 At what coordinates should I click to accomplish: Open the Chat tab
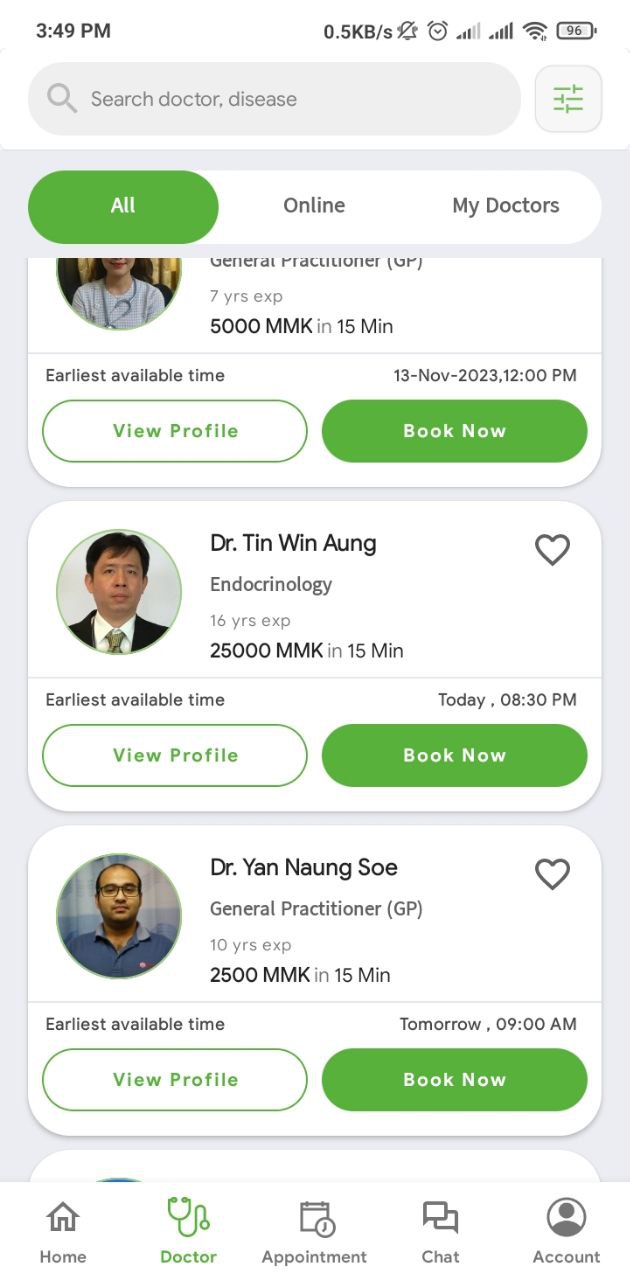tap(440, 1231)
